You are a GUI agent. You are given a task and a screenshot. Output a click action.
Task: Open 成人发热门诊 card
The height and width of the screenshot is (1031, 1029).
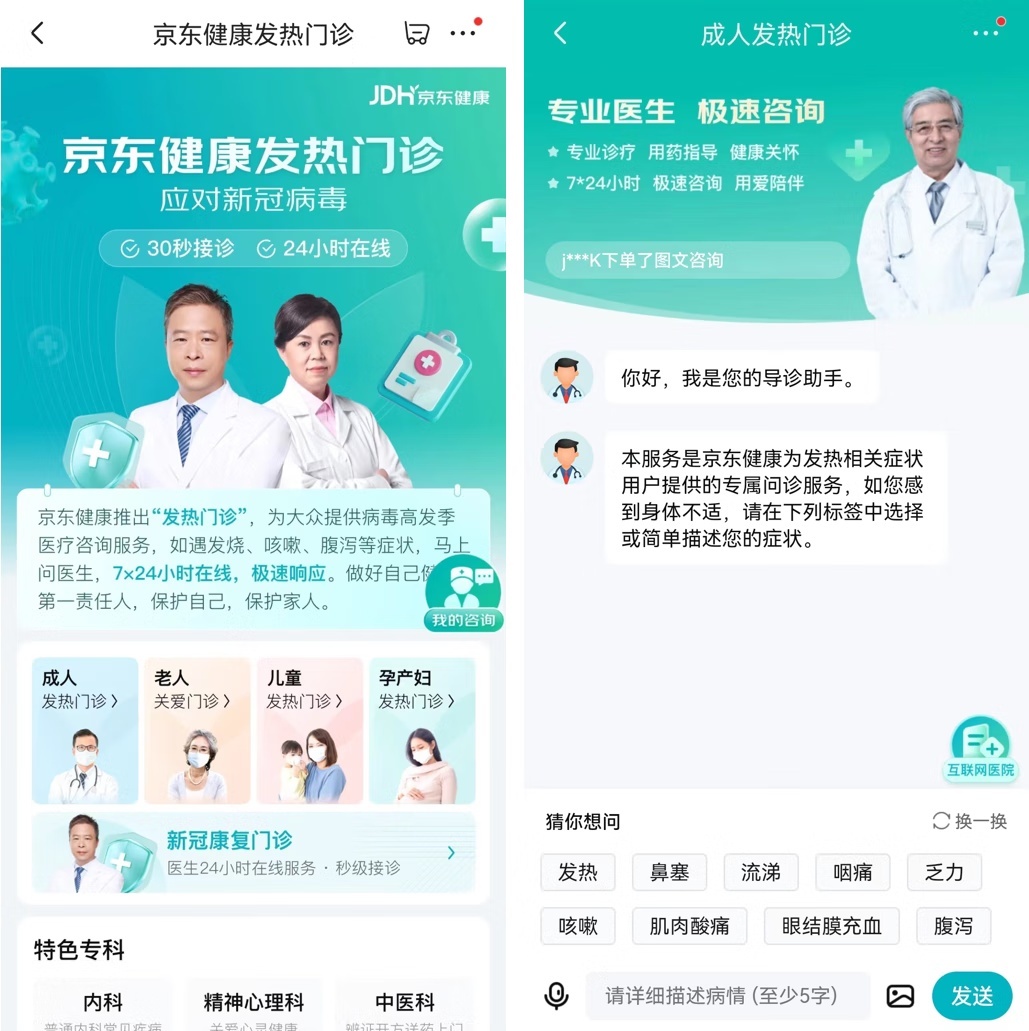point(85,730)
